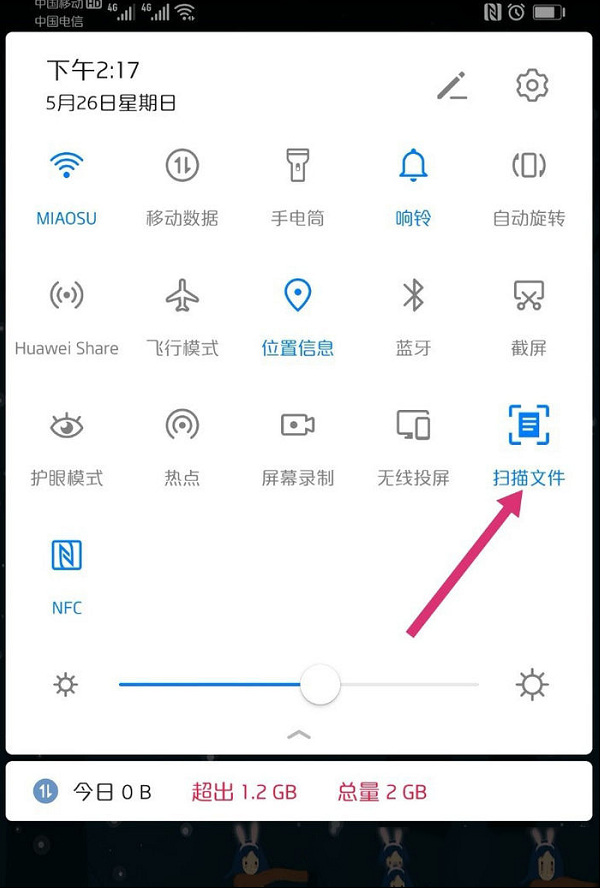This screenshot has height=888, width=600.
Task: Open wireless projection (无线投屏)
Action: pyautogui.click(x=413, y=426)
